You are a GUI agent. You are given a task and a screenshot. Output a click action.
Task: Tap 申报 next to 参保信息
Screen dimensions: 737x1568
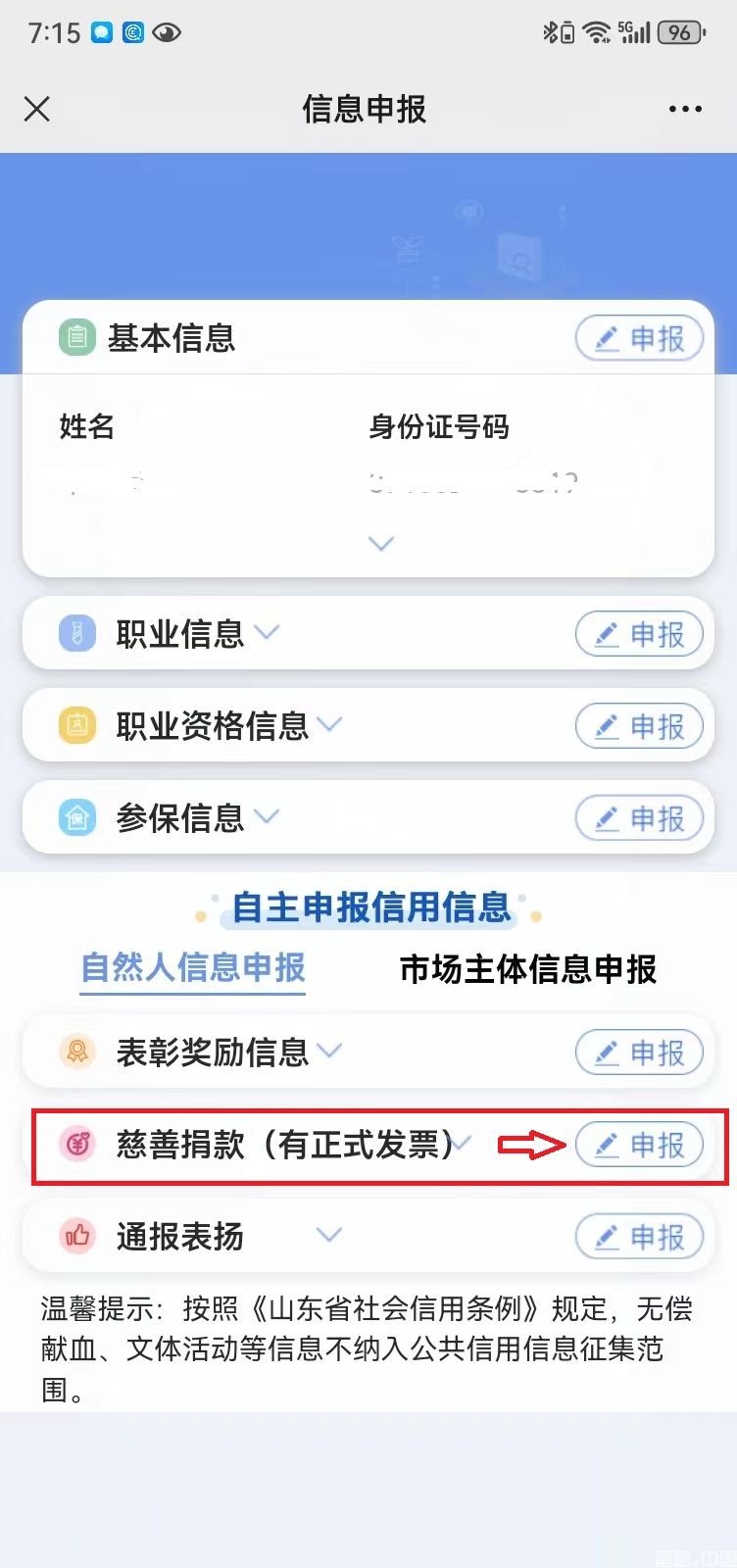click(x=639, y=819)
